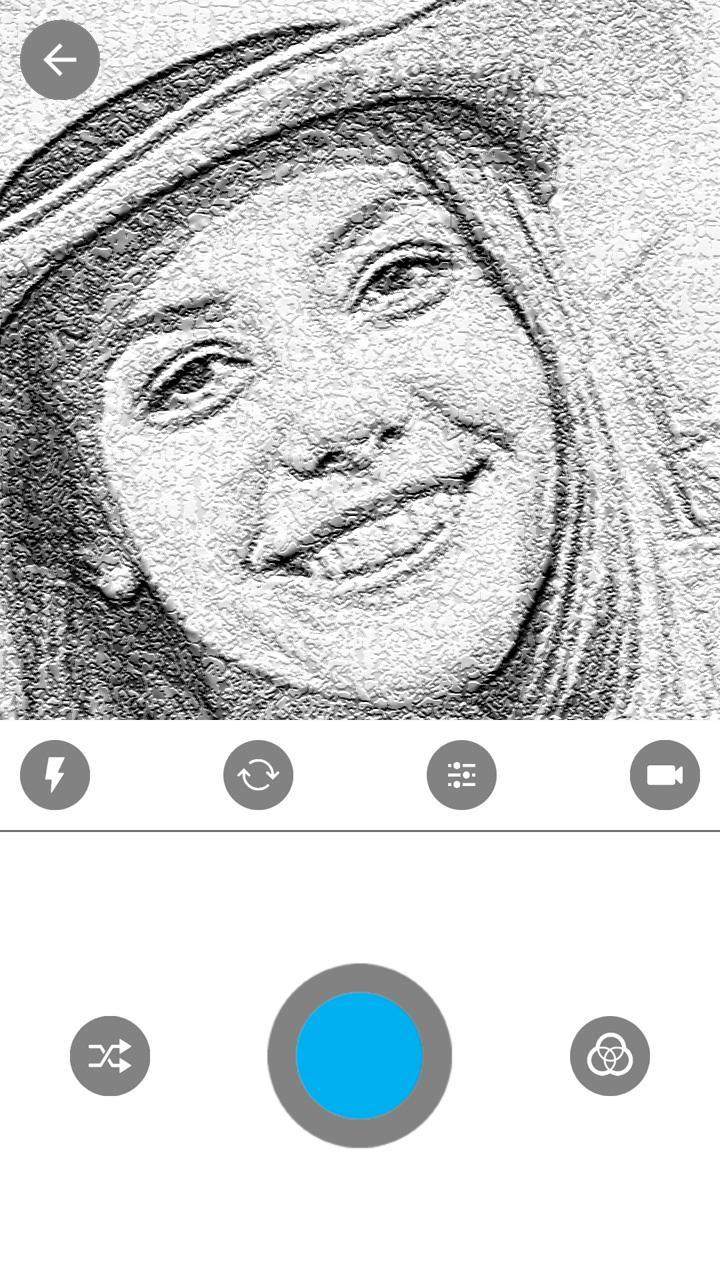Toggle the camera flash
The height and width of the screenshot is (1280, 720).
[55, 775]
